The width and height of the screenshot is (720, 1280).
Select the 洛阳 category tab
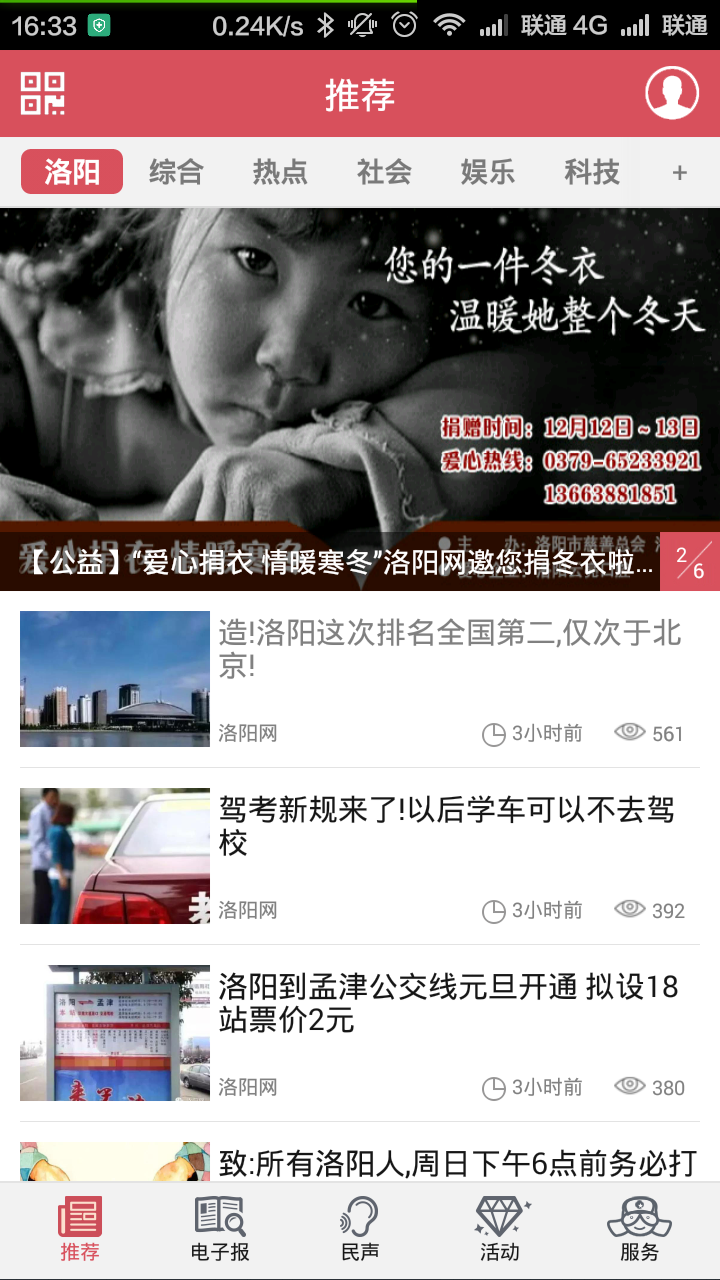click(x=72, y=172)
